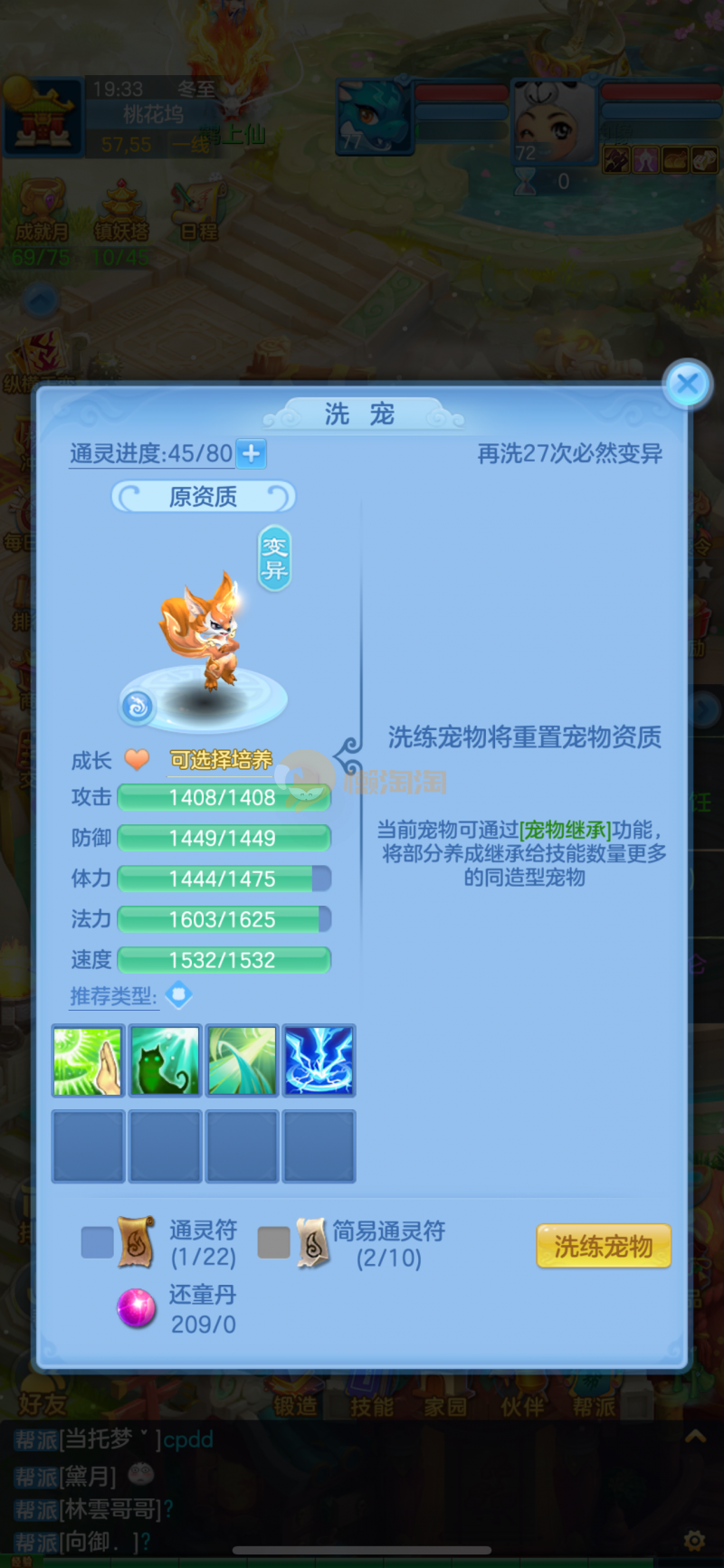Tap 可选择培养 growth link
This screenshot has width=724, height=1568.
point(221,760)
